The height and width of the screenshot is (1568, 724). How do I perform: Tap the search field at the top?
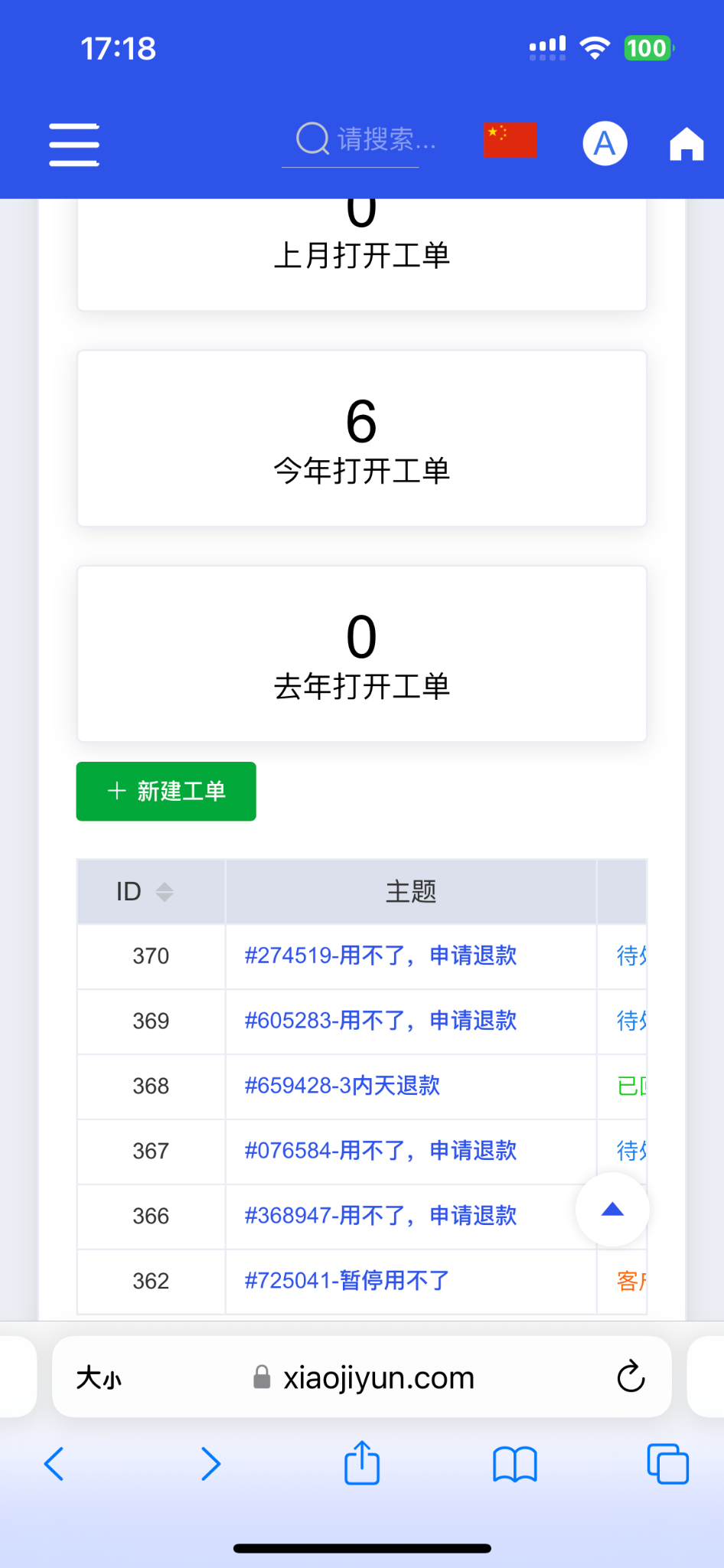(366, 140)
